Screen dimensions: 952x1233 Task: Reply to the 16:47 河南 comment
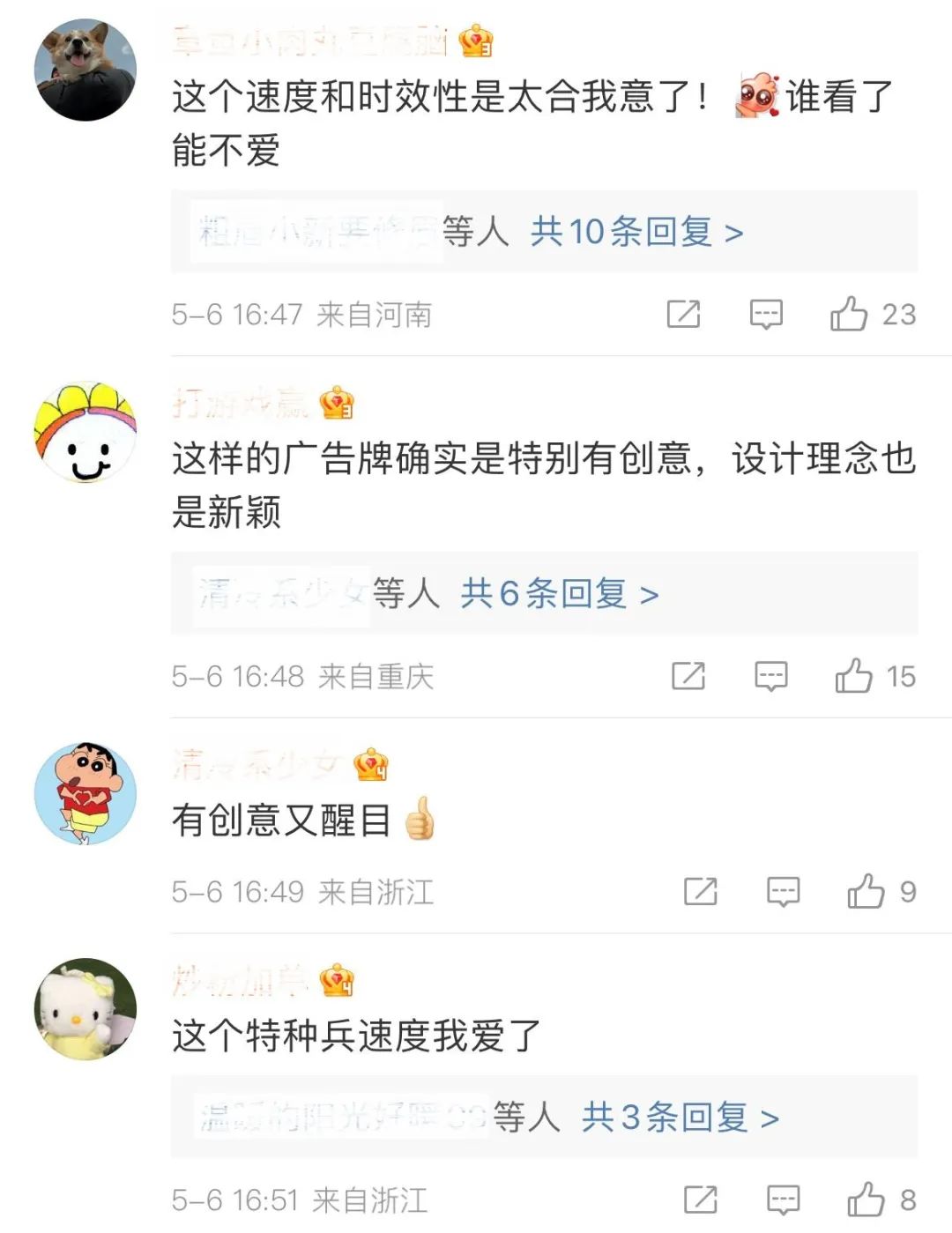[x=765, y=314]
